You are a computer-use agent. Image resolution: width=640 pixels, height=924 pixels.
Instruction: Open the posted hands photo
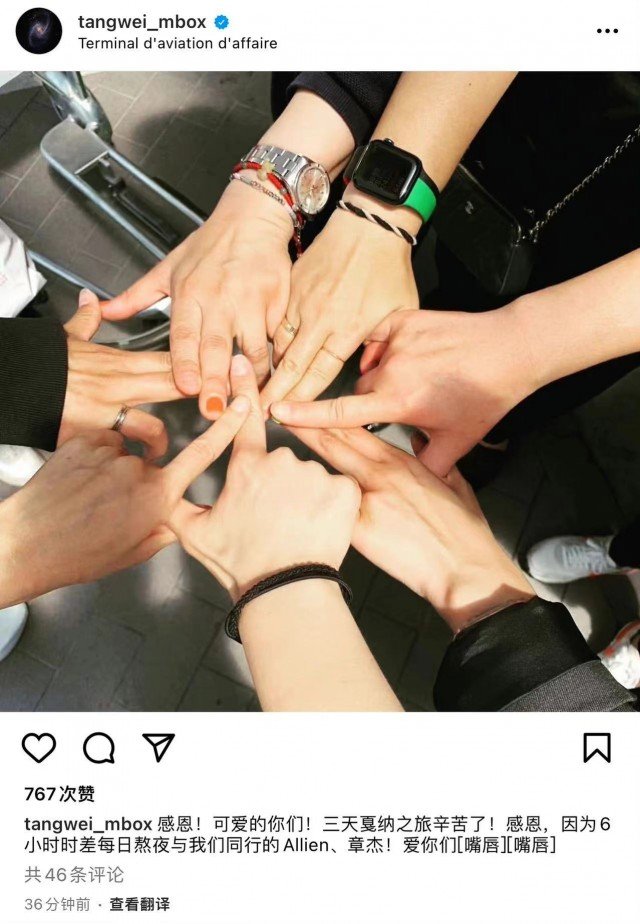click(320, 390)
